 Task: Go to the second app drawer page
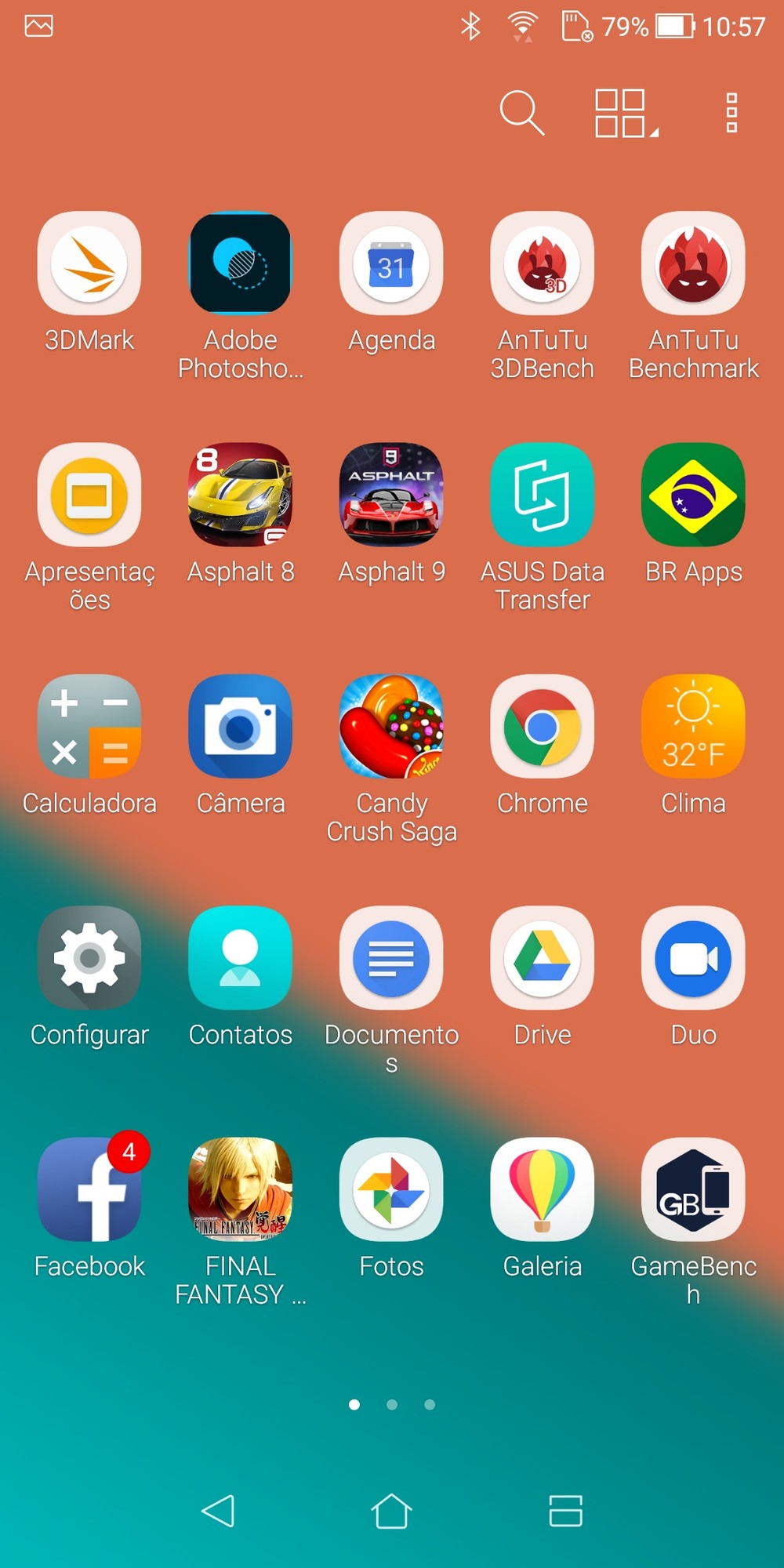click(x=392, y=1405)
